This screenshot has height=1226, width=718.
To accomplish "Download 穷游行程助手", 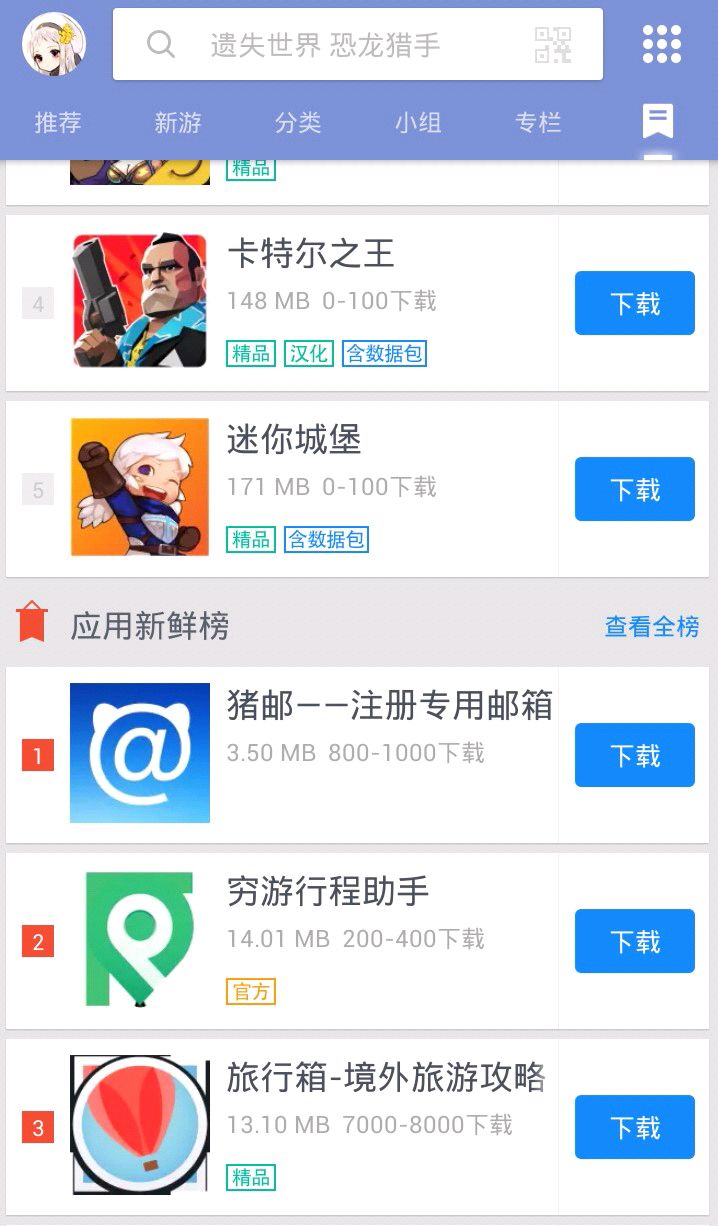I will [x=634, y=941].
